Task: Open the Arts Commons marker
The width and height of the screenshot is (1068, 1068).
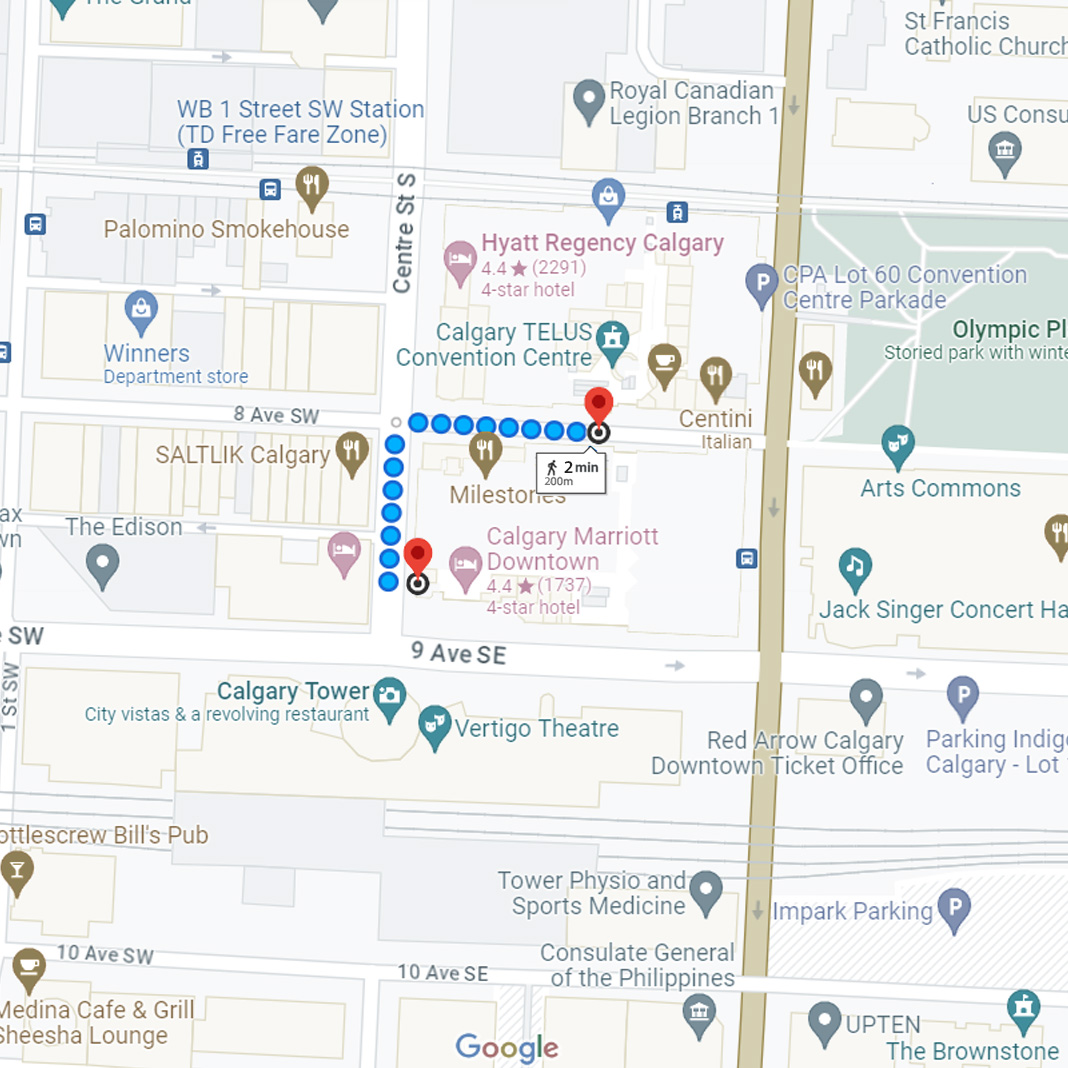Action: (x=898, y=445)
